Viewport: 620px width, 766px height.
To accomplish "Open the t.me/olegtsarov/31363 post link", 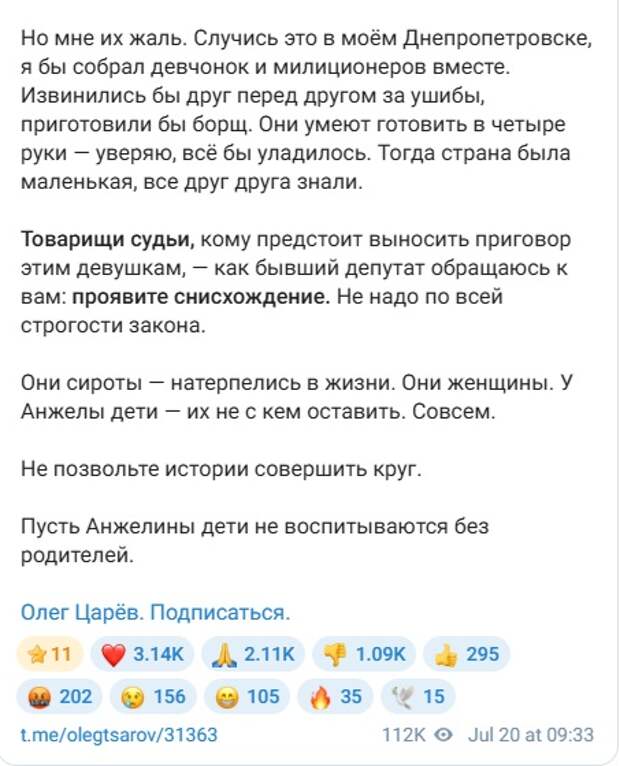I will point(119,735).
